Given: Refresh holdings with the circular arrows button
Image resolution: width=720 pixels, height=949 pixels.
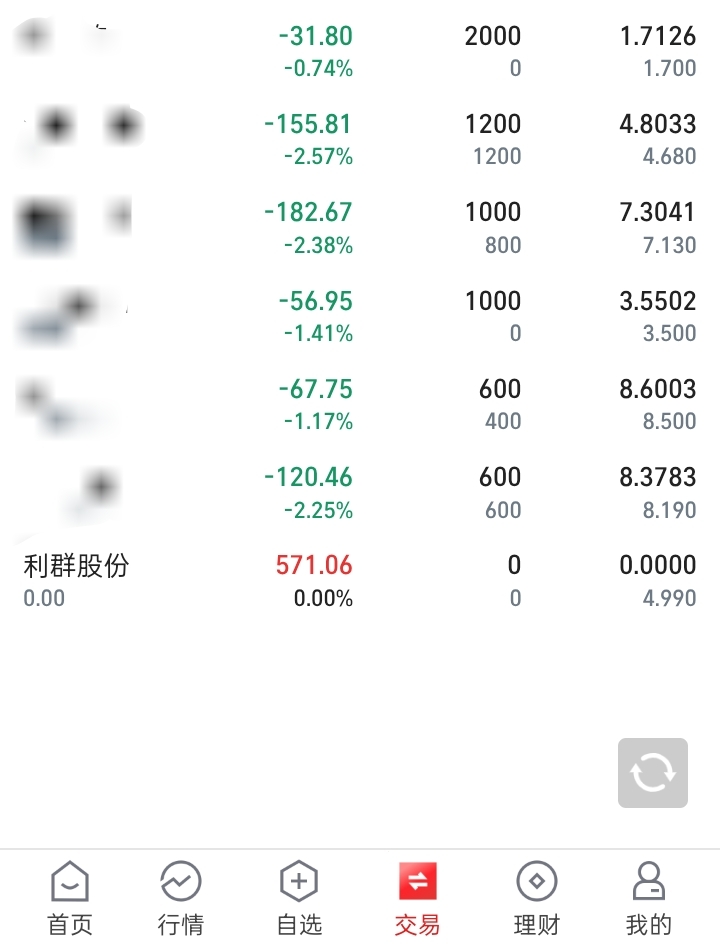Looking at the screenshot, I should pyautogui.click(x=652, y=772).
